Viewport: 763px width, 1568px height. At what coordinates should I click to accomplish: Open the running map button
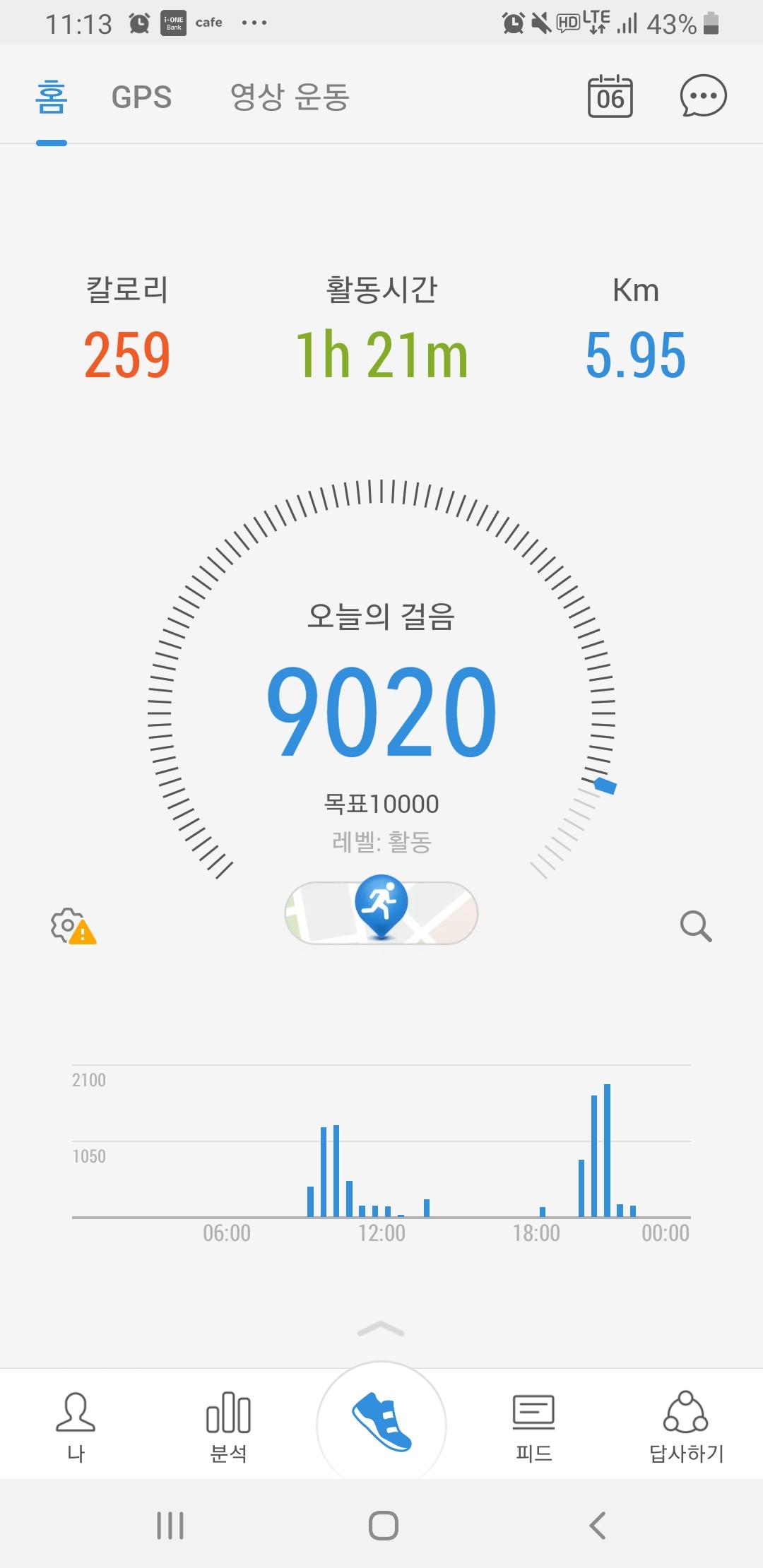coord(381,912)
